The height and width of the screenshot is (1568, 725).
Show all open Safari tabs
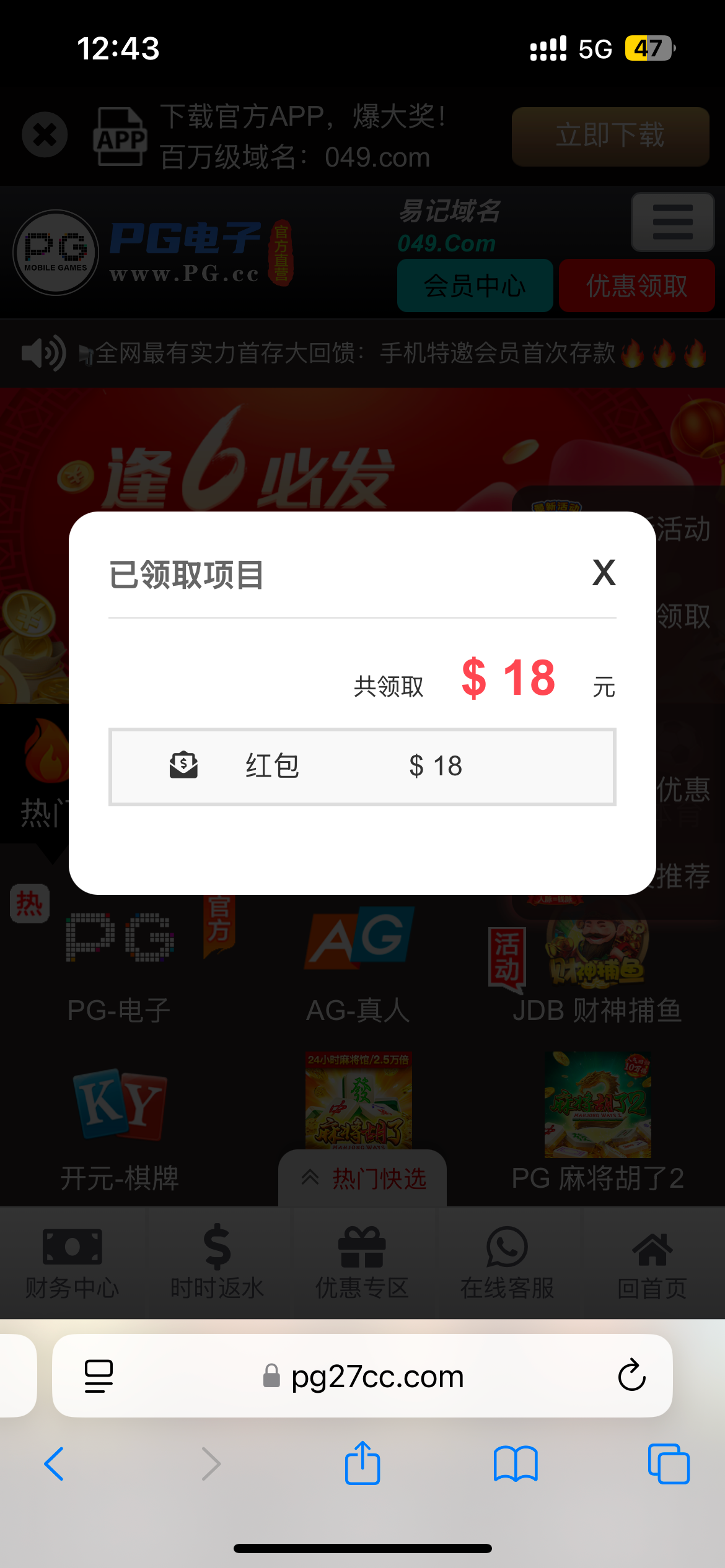(x=668, y=1464)
